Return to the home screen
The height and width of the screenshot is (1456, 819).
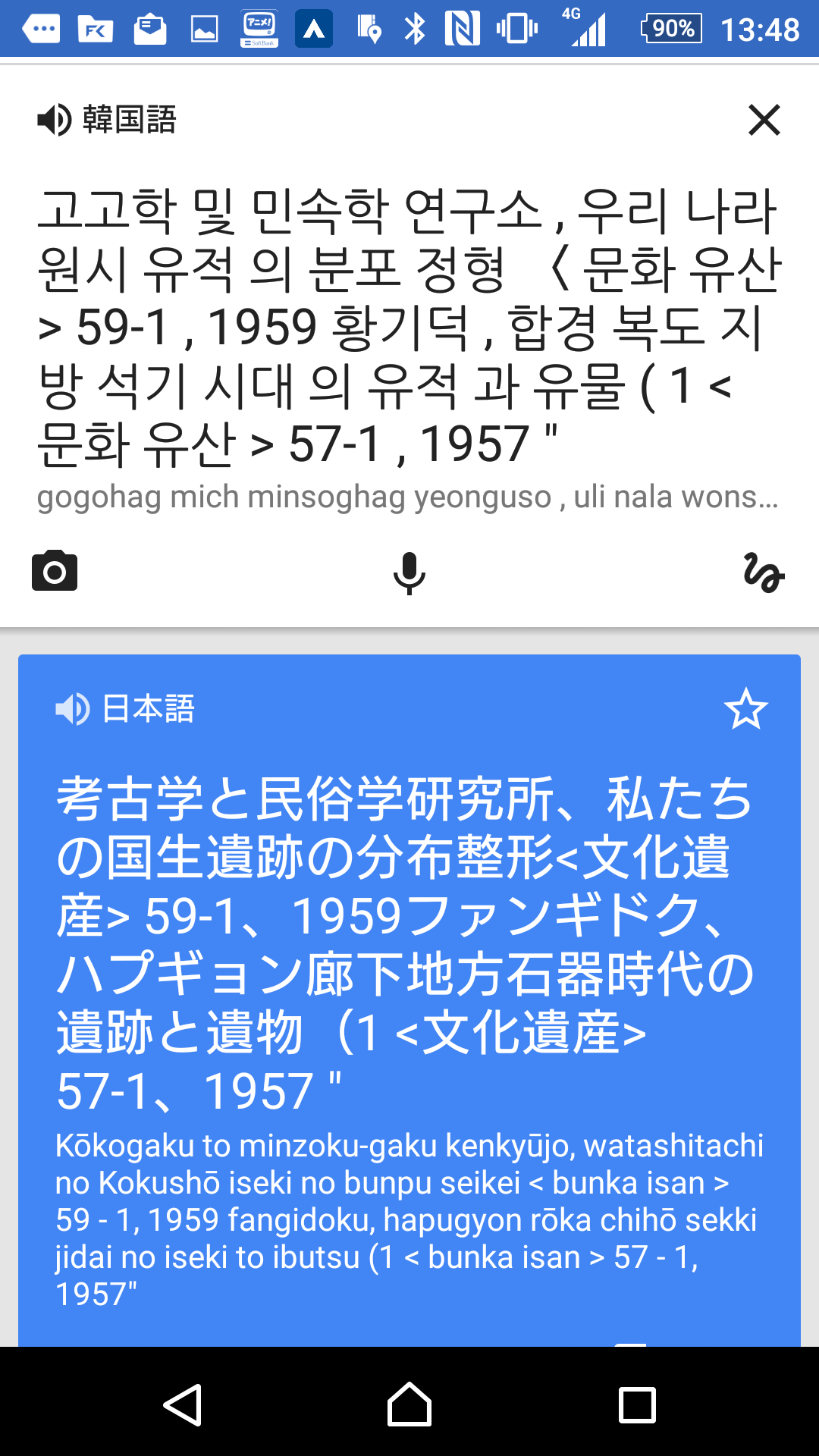tap(409, 1404)
